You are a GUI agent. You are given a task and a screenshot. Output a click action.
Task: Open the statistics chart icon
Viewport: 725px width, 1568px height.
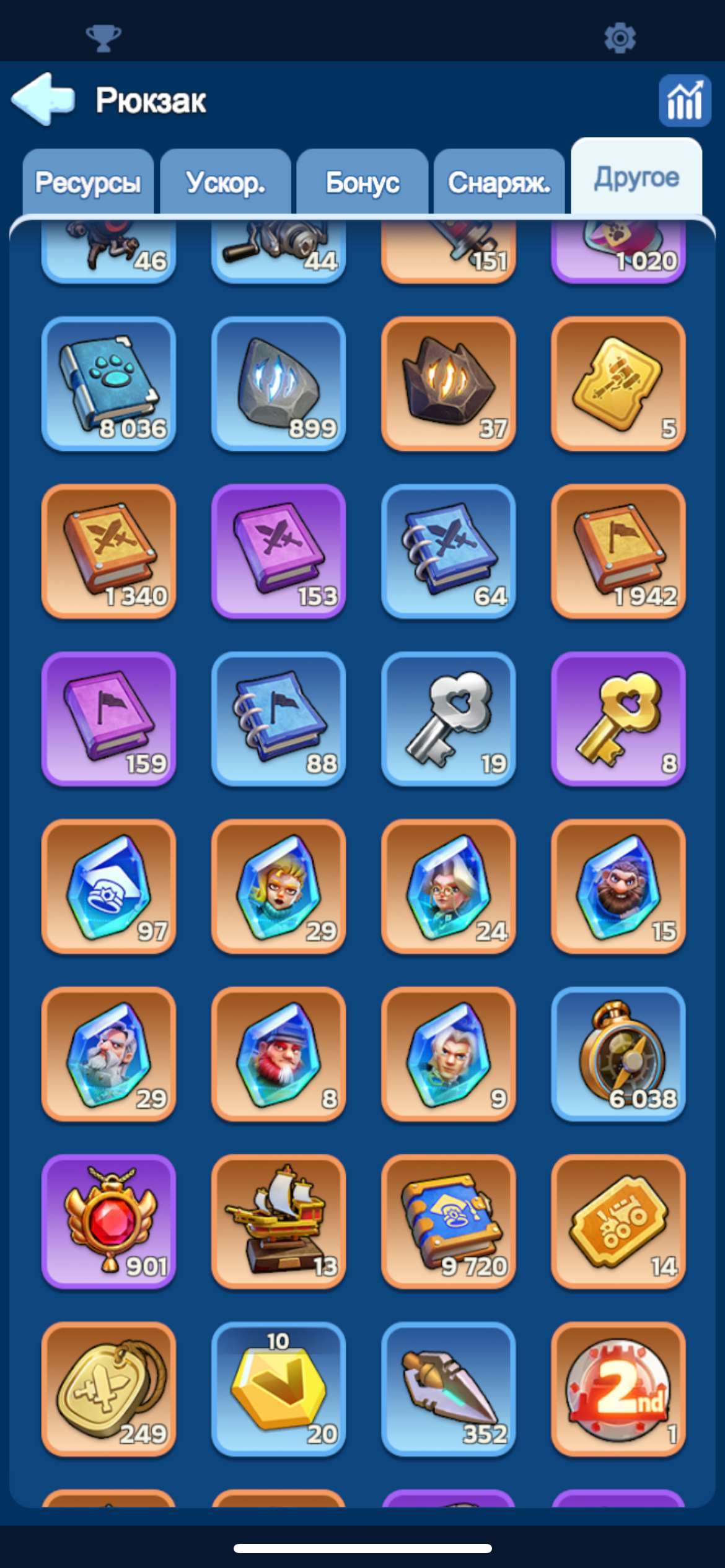click(685, 101)
